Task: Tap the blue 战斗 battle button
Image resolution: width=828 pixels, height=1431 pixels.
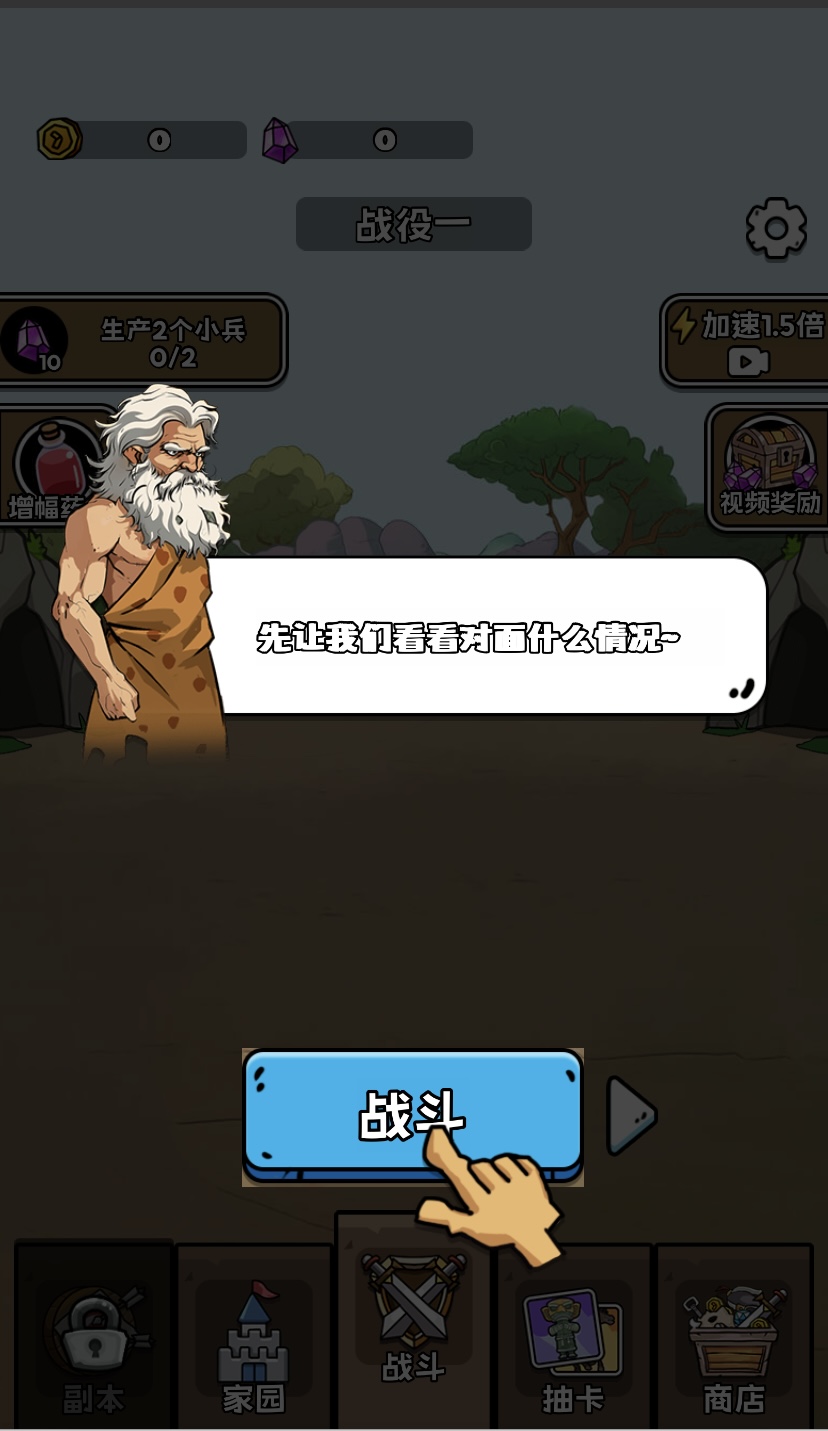Action: pos(411,1113)
